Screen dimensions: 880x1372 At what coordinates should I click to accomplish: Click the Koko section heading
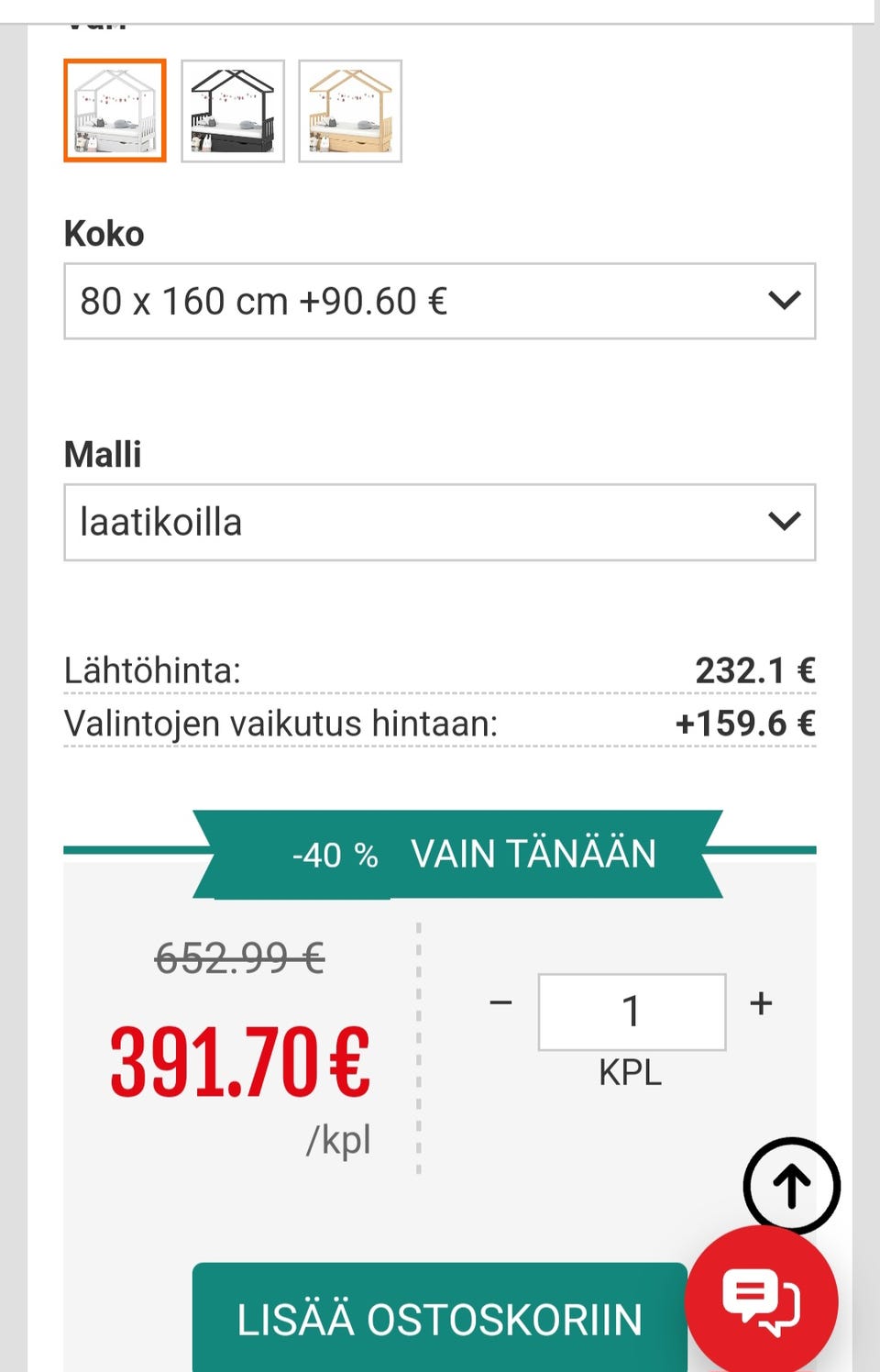(104, 234)
